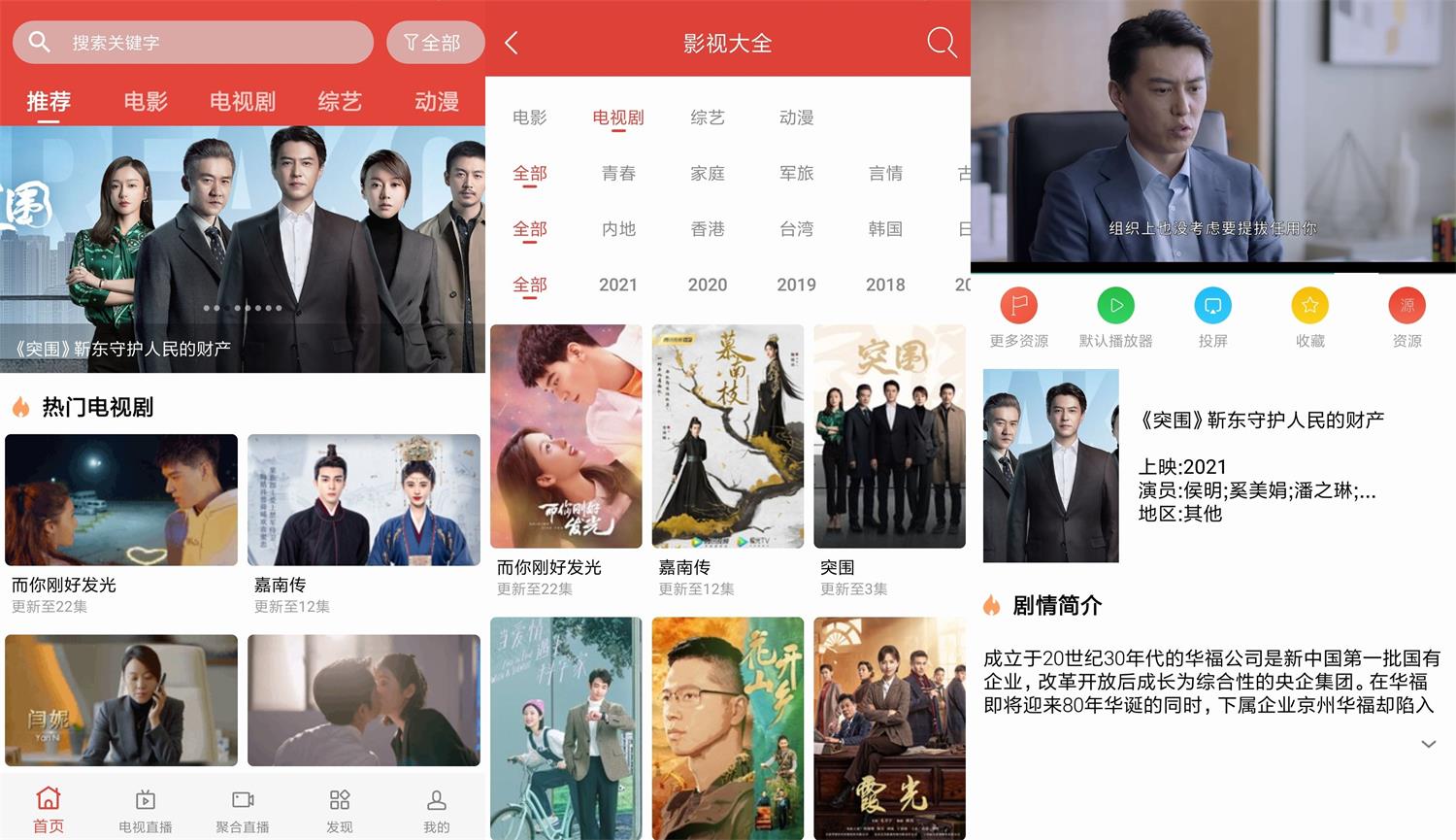Tap the 更多资源 flag icon
Image resolution: width=1456 pixels, height=840 pixels.
(x=1019, y=306)
